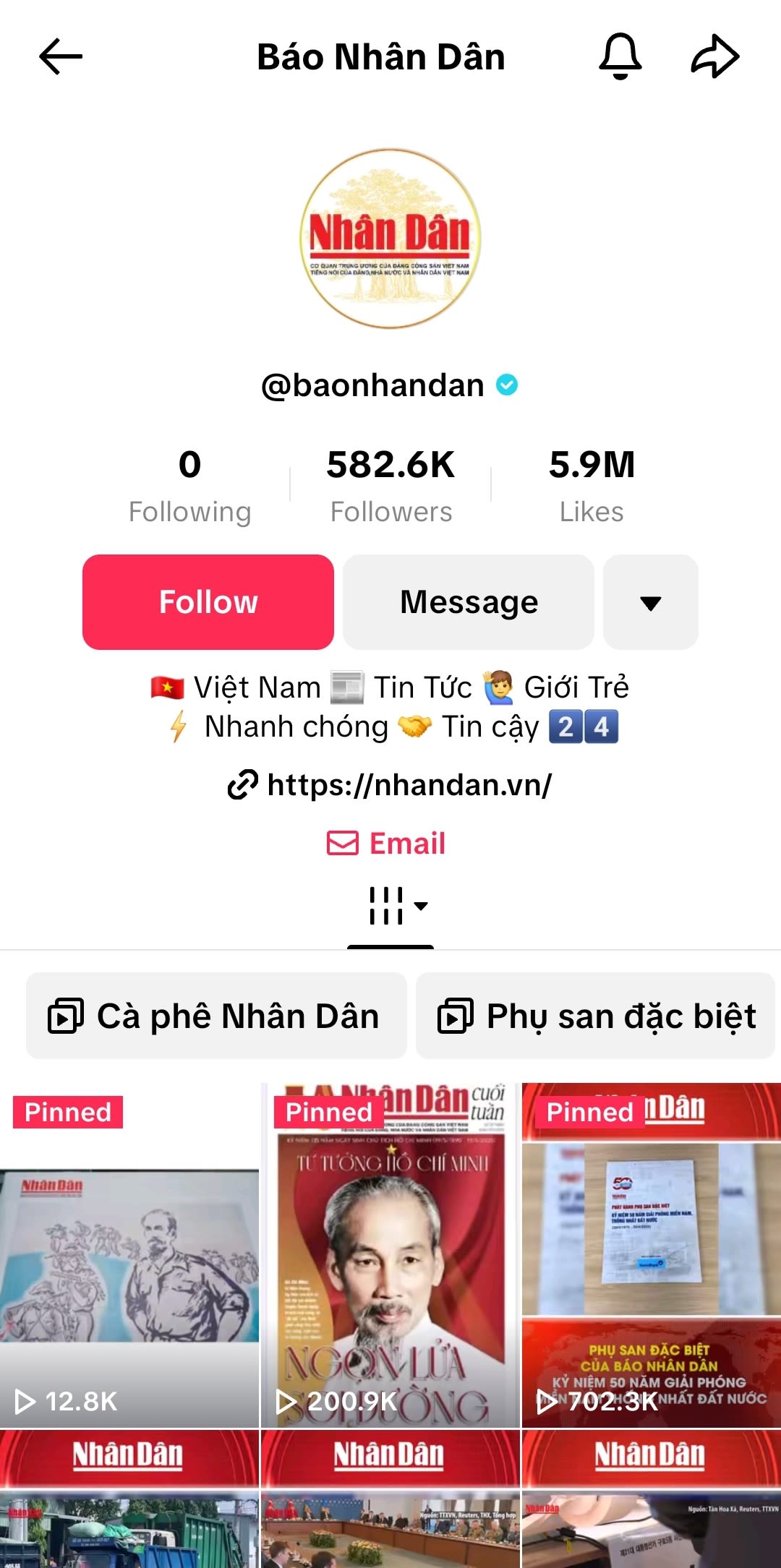Go back using the arrow
Viewport: 781px width, 1568px height.
61,56
